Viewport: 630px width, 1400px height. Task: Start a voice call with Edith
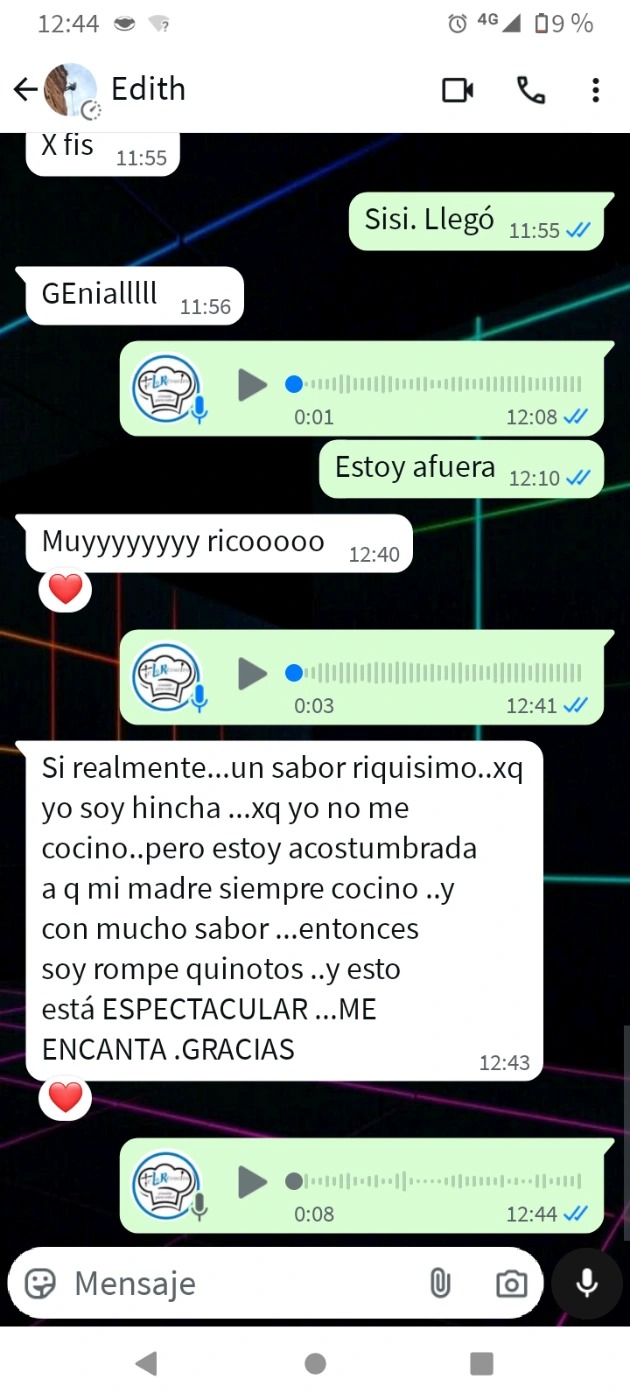530,90
